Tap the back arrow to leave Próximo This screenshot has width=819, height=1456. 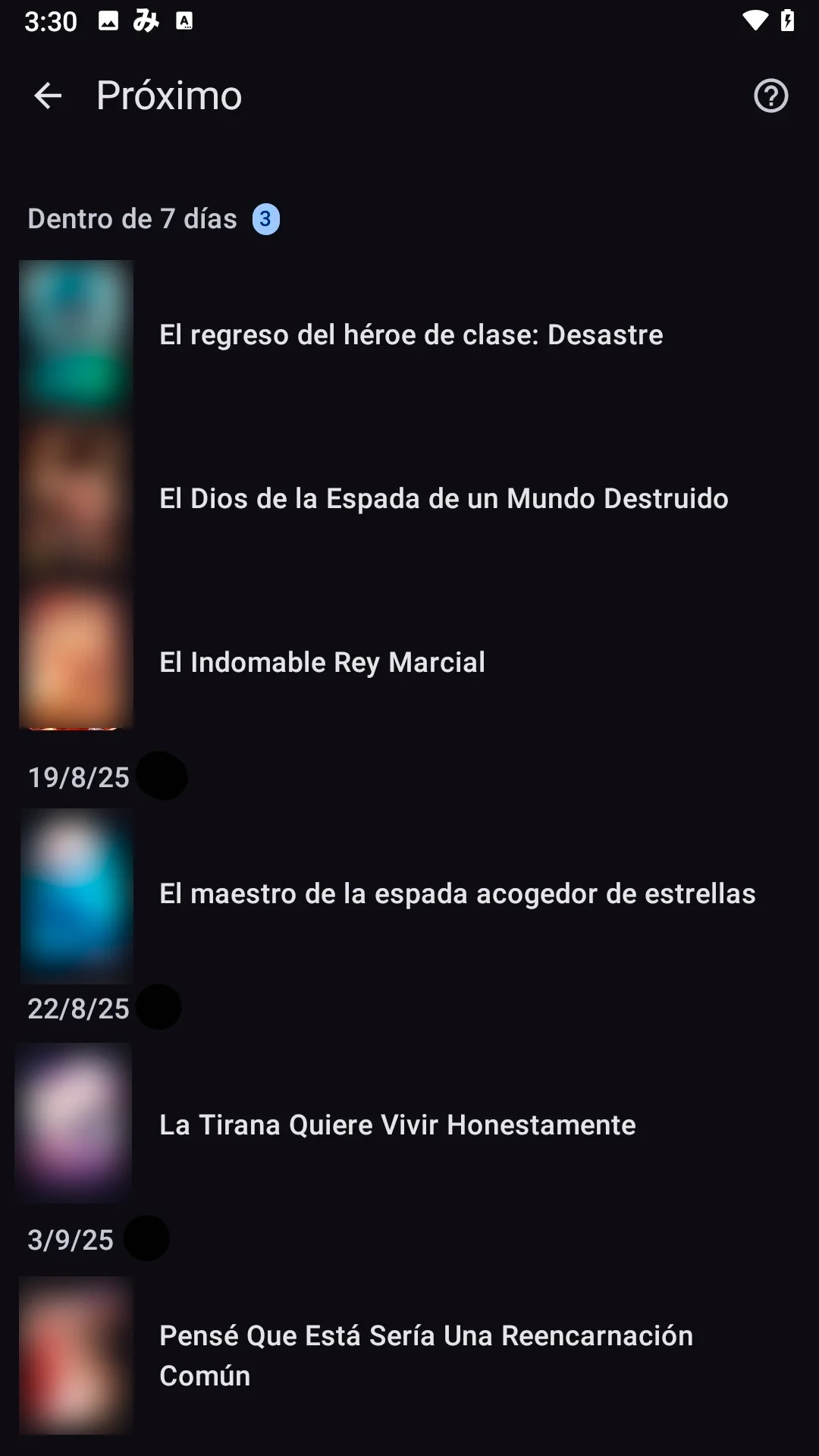click(x=47, y=96)
